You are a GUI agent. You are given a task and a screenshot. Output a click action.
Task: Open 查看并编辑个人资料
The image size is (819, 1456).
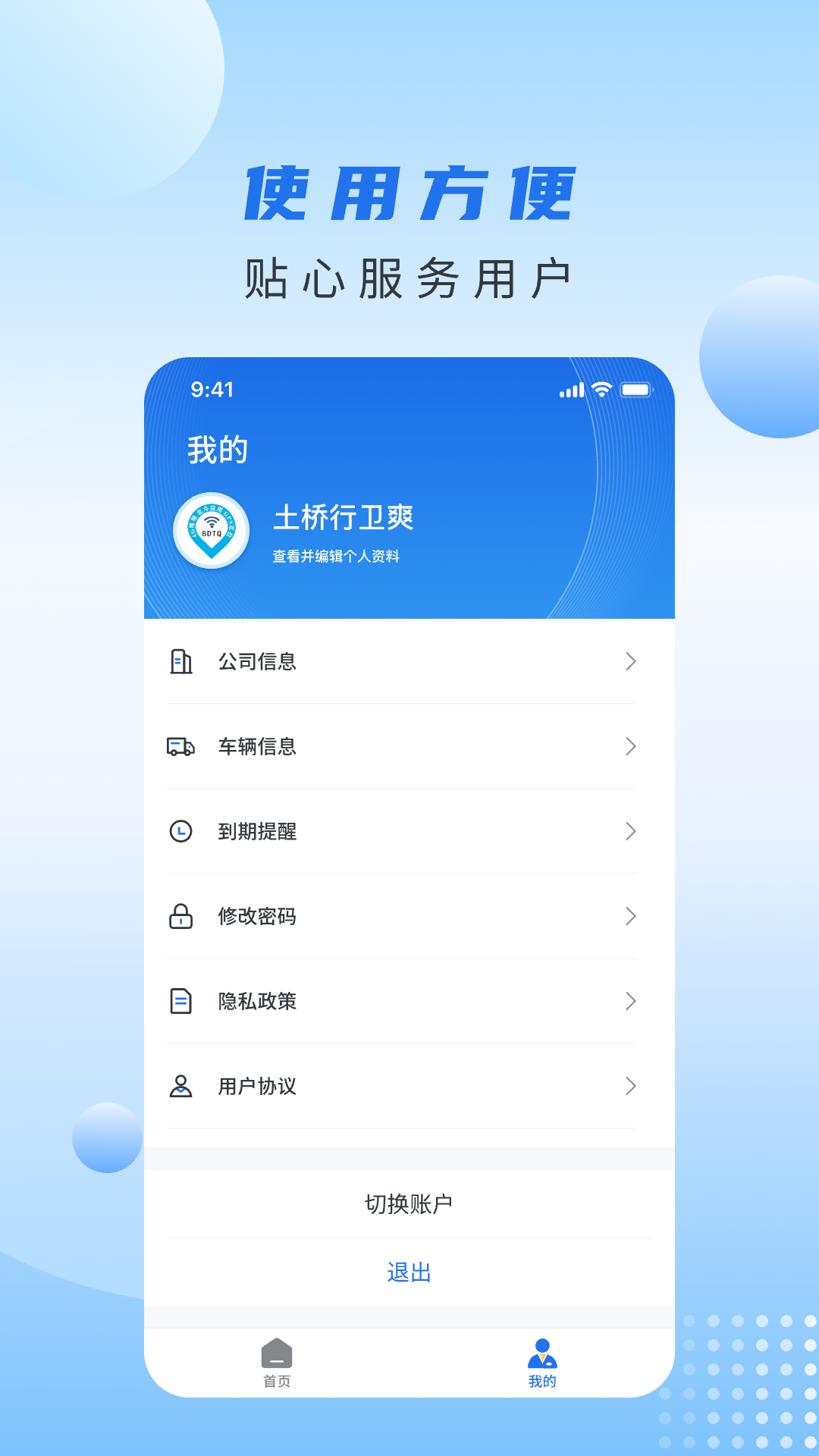pyautogui.click(x=337, y=555)
